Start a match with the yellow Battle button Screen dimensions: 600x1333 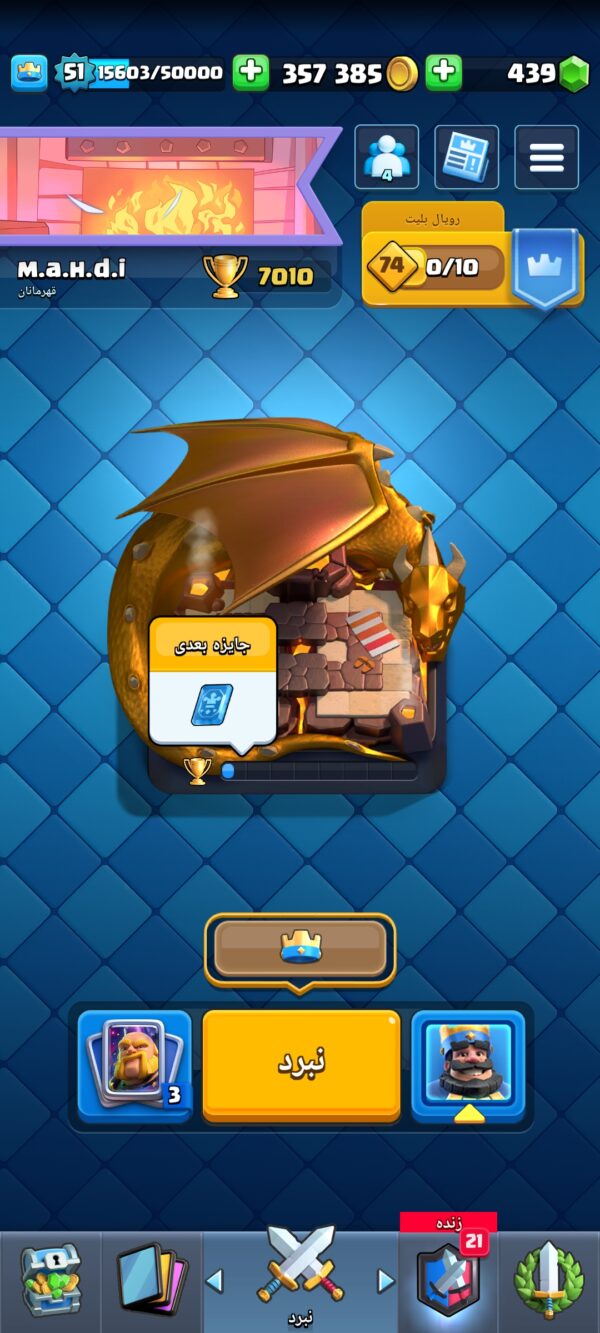click(301, 1066)
